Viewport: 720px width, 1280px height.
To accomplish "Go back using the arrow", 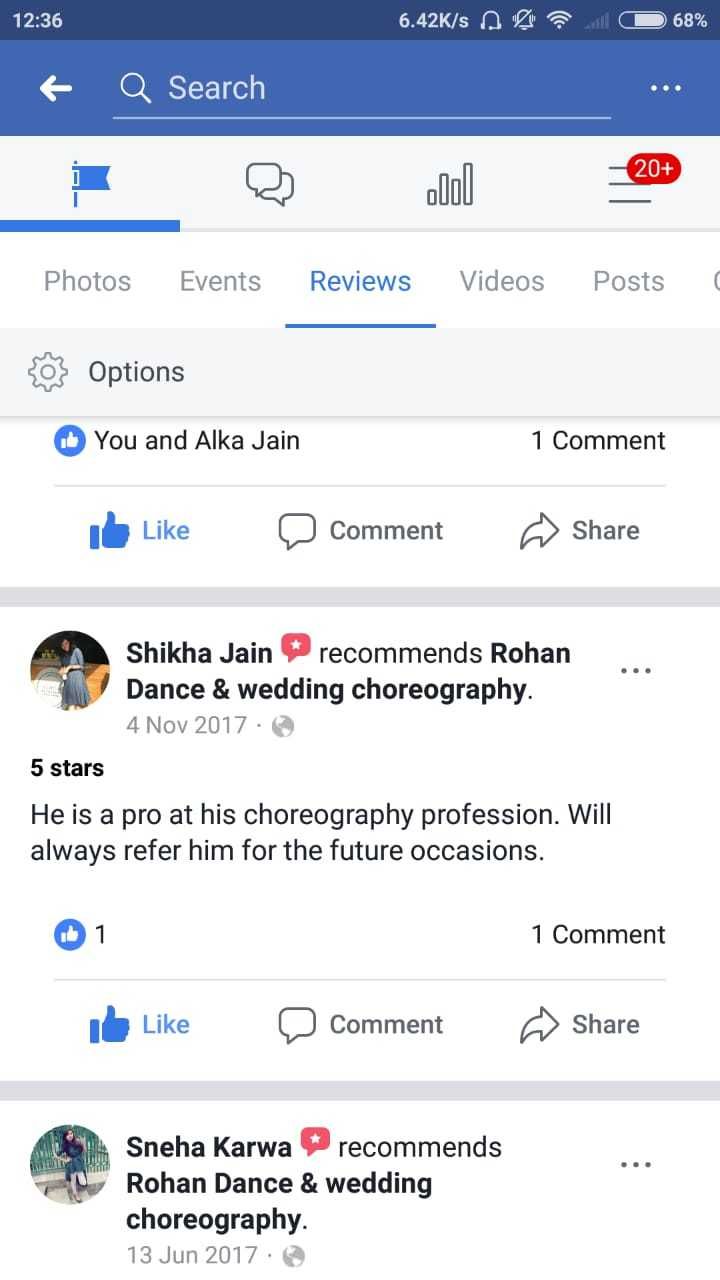I will tap(56, 89).
